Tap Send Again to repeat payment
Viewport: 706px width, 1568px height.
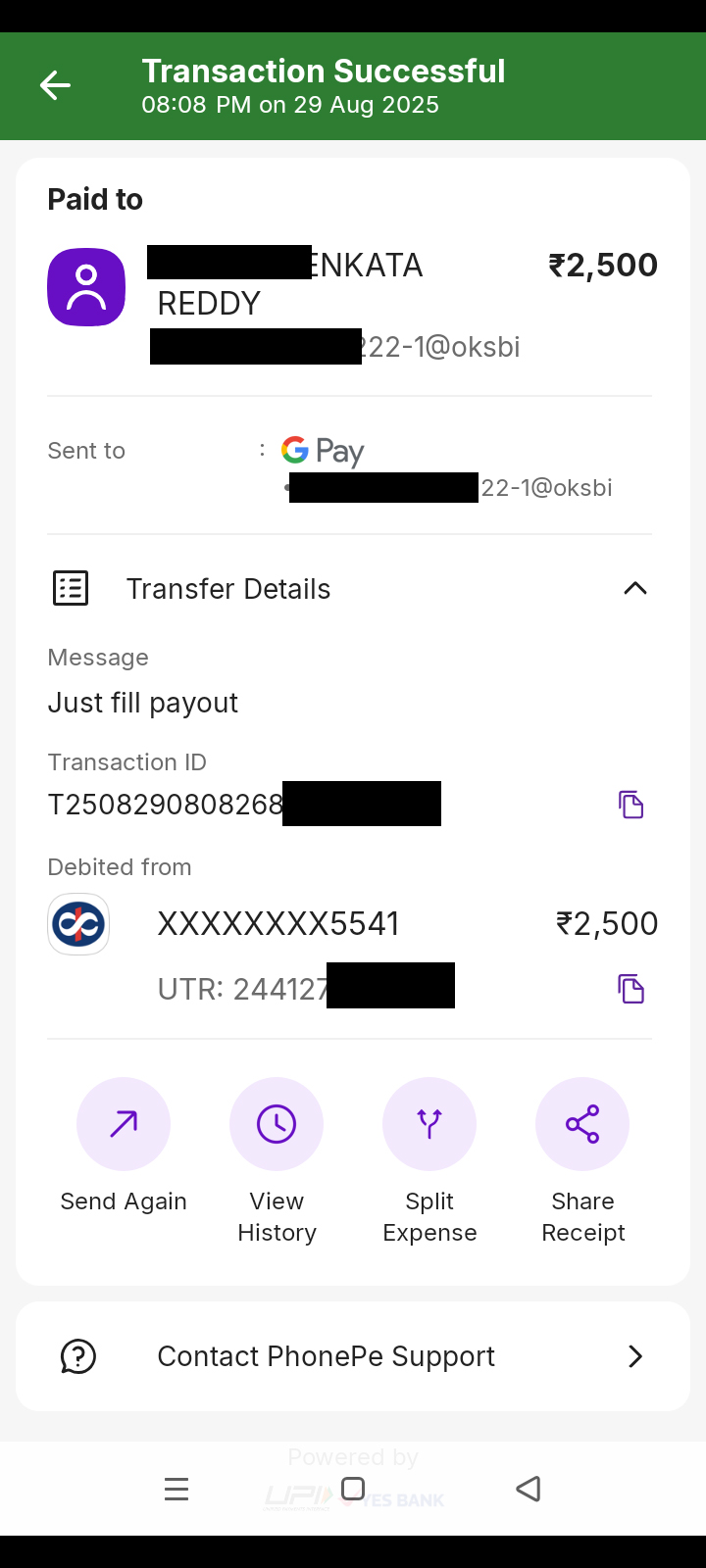tap(124, 1124)
